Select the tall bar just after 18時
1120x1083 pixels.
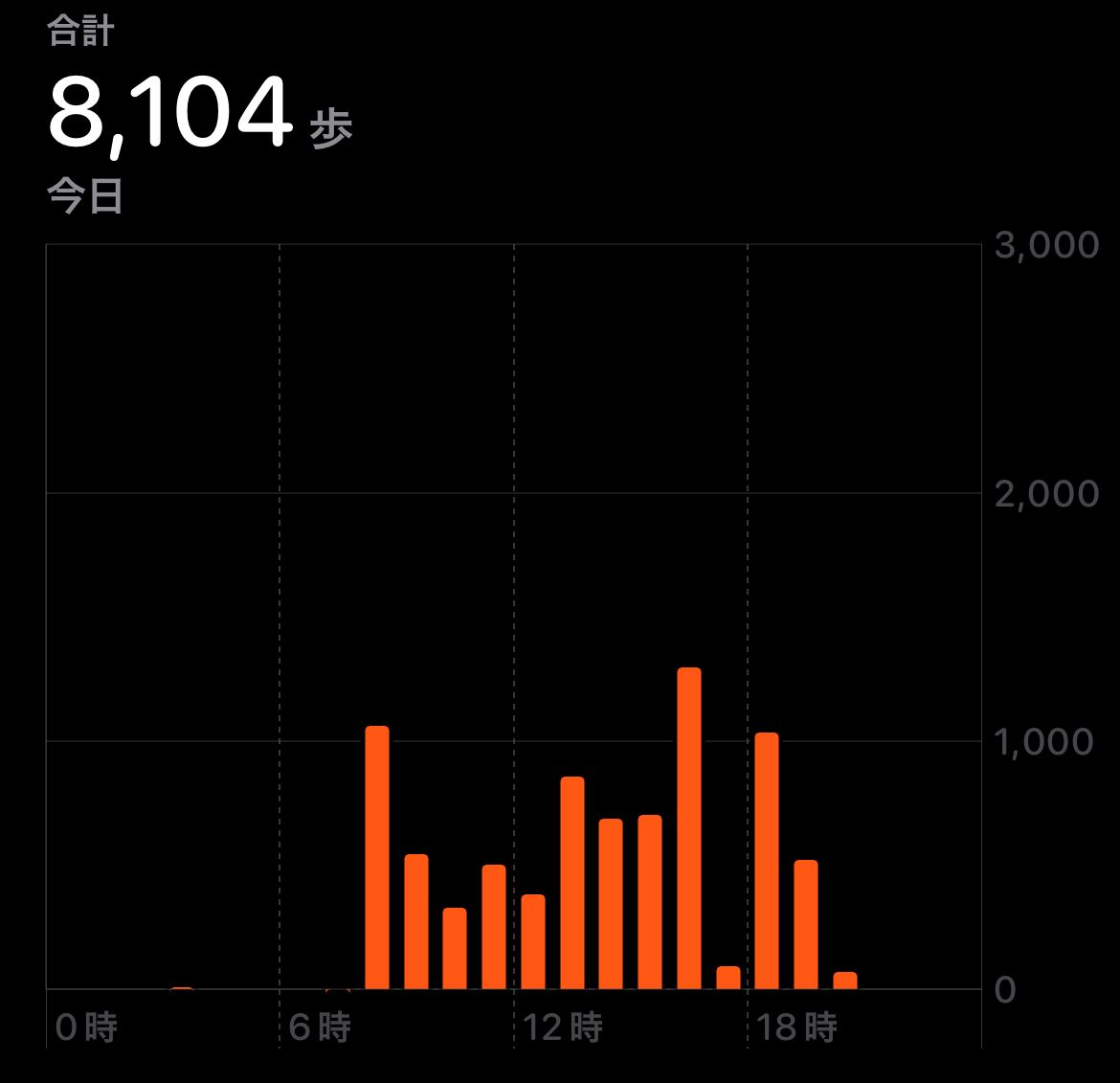point(767,860)
